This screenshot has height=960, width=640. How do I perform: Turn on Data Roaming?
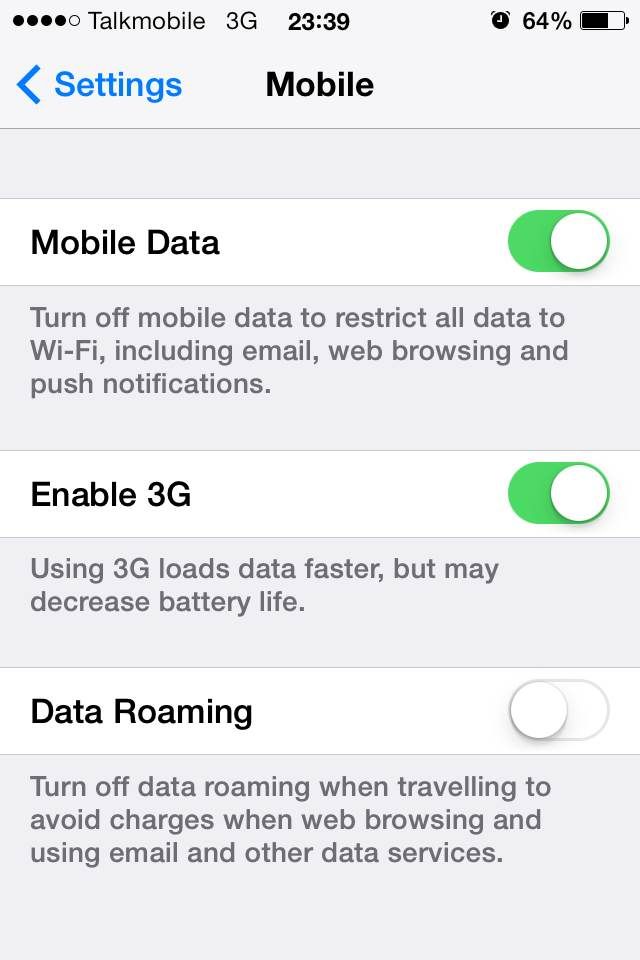coord(558,711)
